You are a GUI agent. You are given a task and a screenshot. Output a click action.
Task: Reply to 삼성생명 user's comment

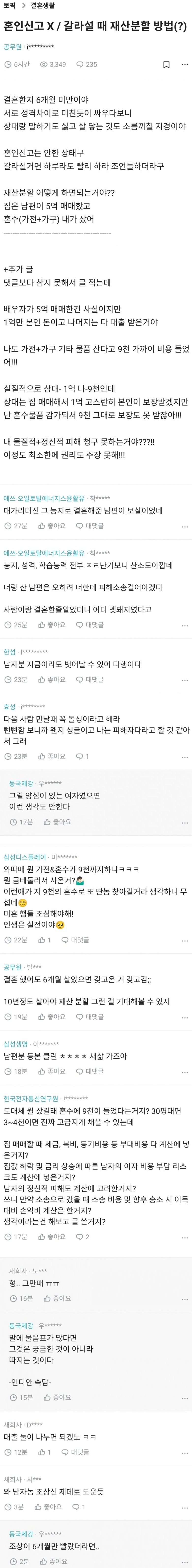tap(89, 1071)
